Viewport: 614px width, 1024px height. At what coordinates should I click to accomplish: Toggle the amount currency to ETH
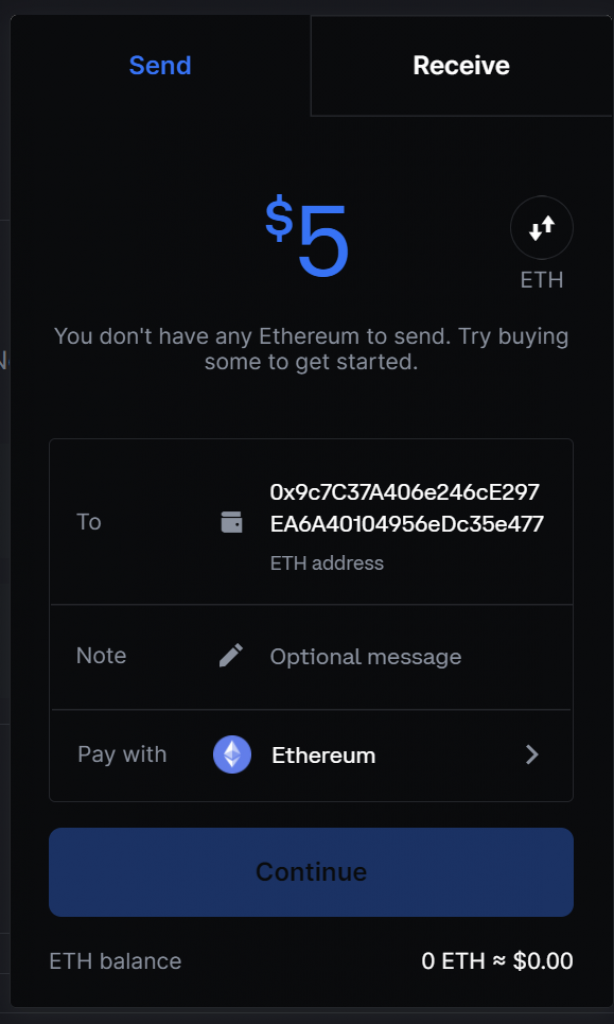point(541,229)
